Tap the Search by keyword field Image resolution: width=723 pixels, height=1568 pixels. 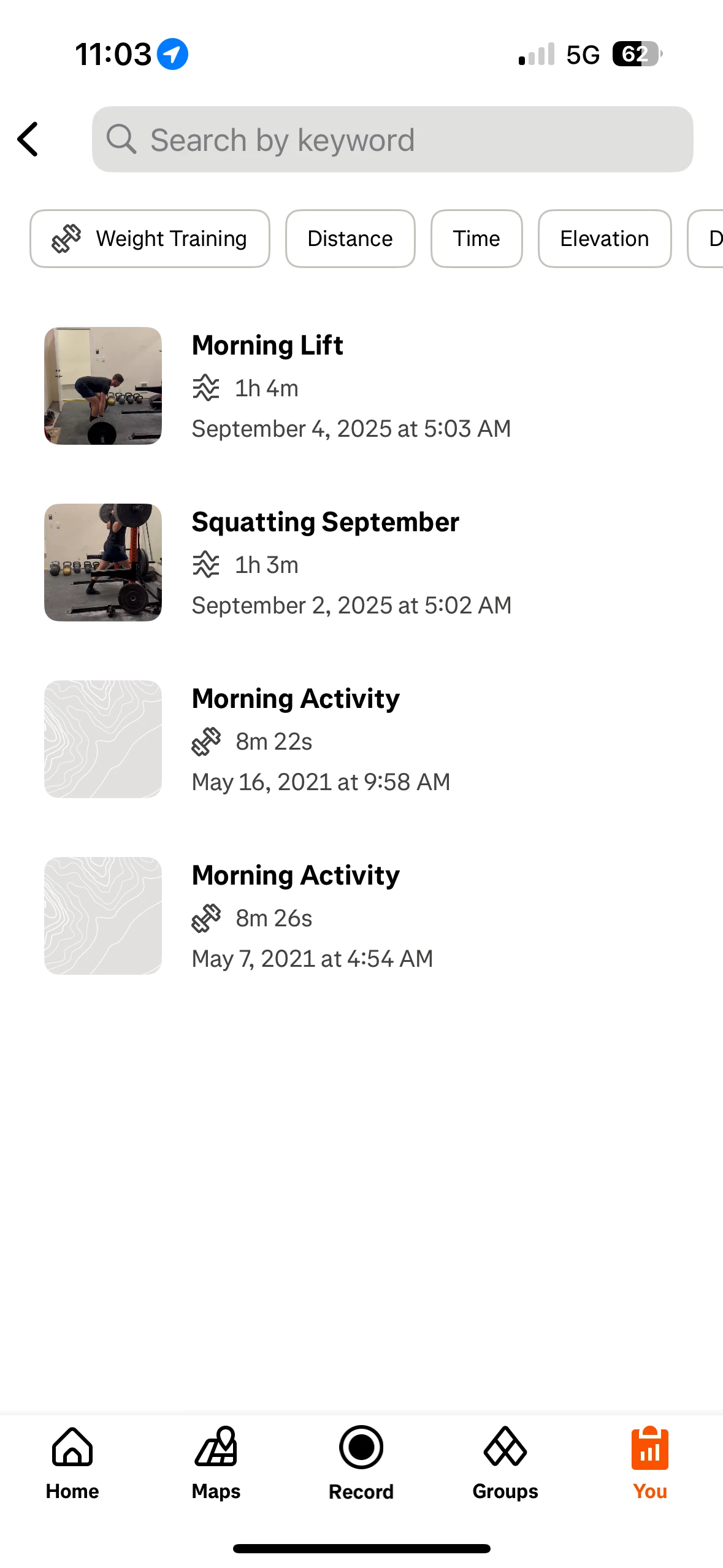(392, 139)
